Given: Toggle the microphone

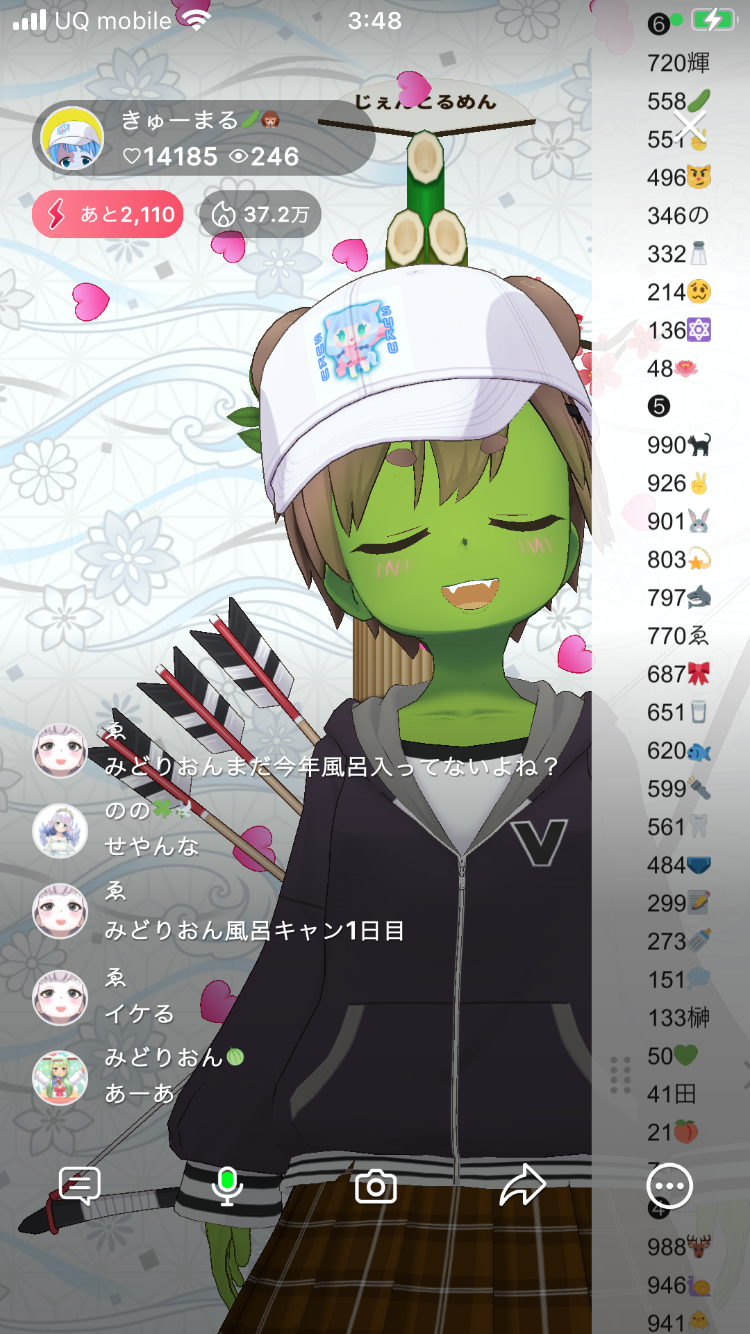Looking at the screenshot, I should (x=228, y=1186).
